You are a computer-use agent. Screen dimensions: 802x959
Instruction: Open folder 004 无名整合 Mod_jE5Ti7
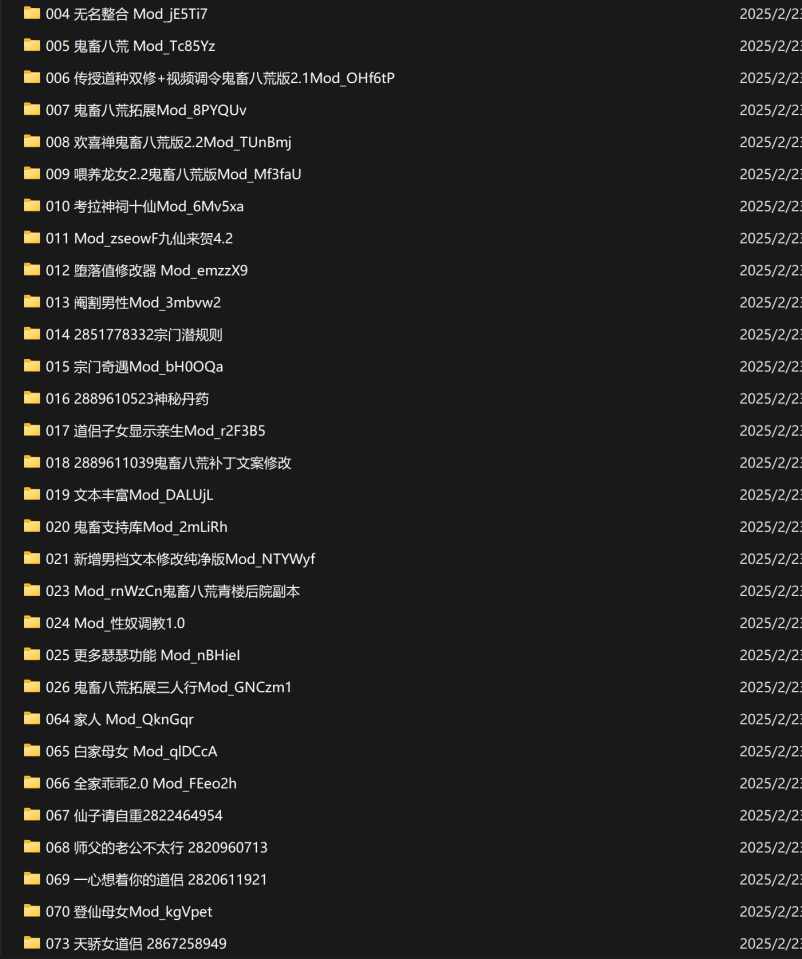click(127, 14)
